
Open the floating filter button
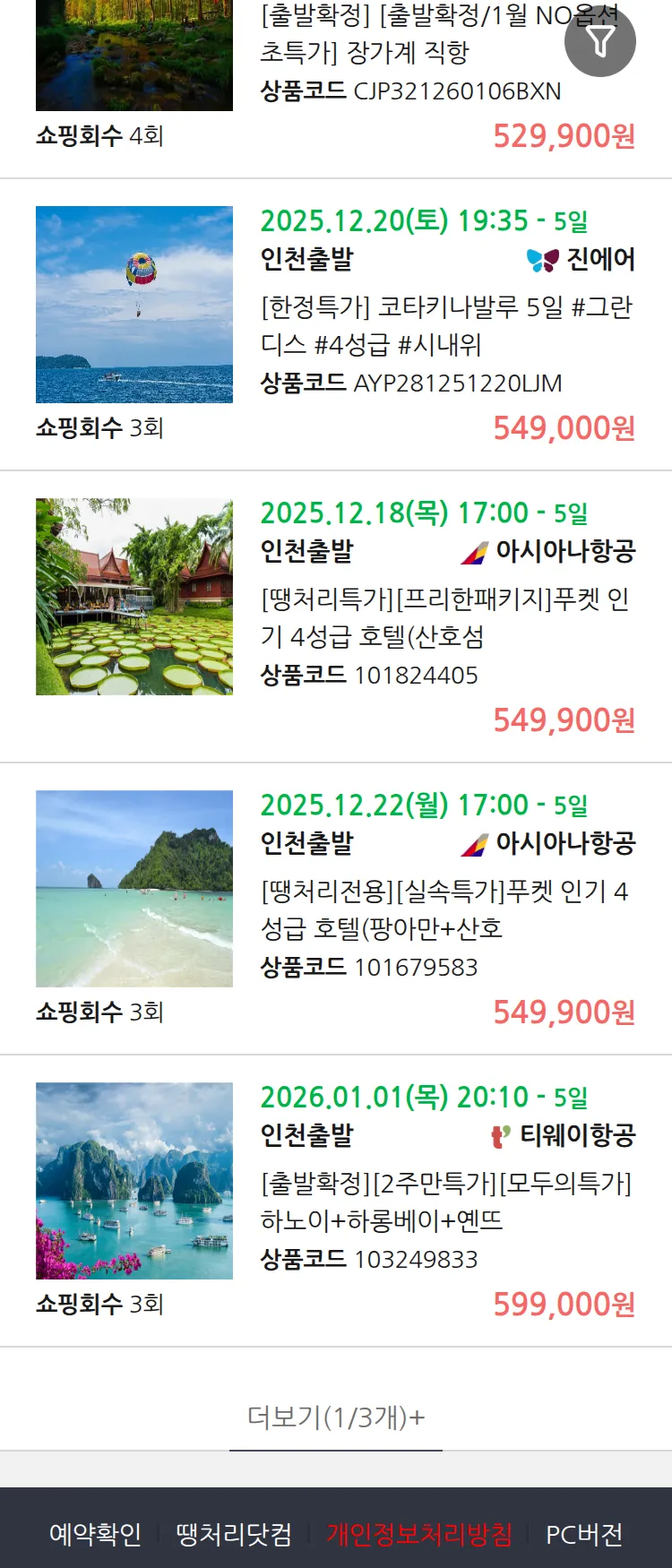pos(599,41)
